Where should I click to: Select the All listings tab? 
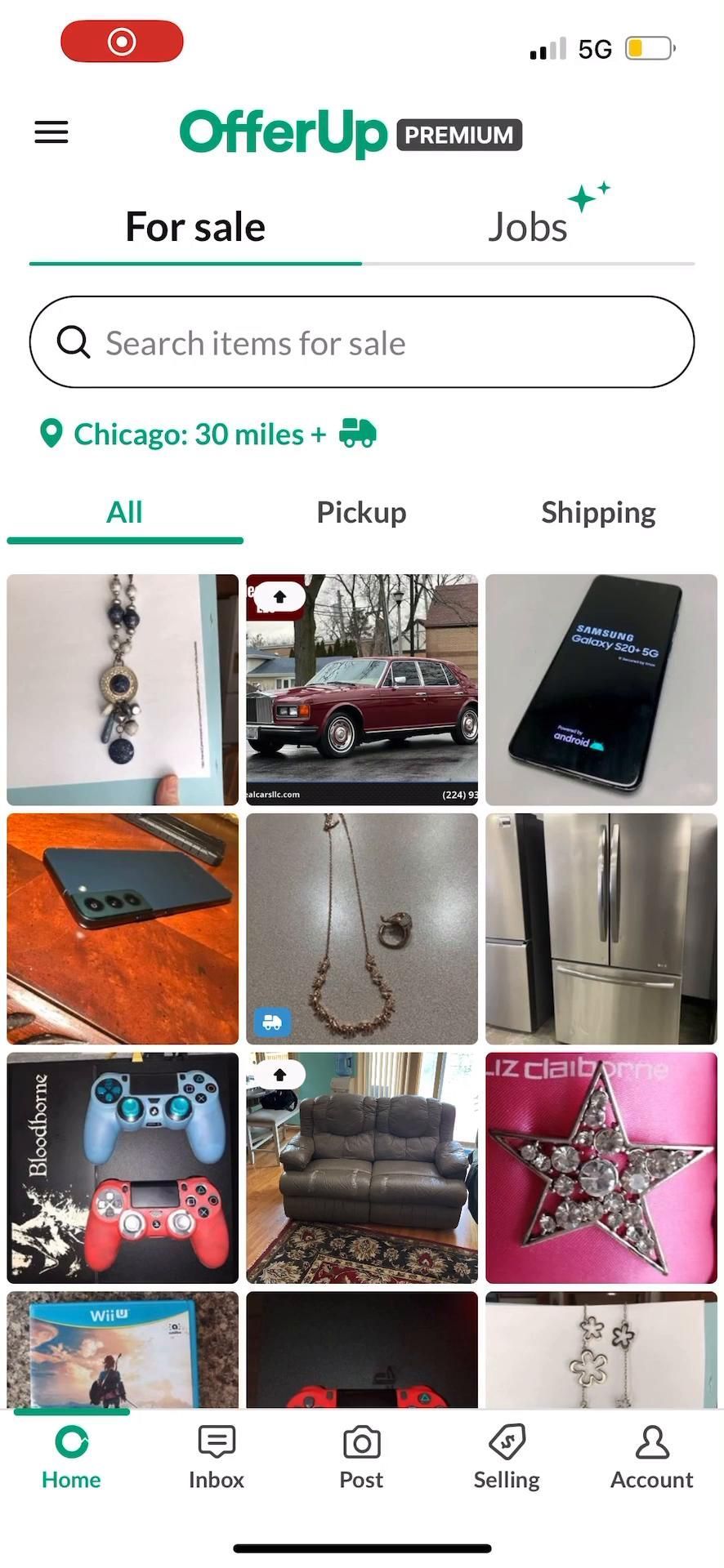click(124, 513)
